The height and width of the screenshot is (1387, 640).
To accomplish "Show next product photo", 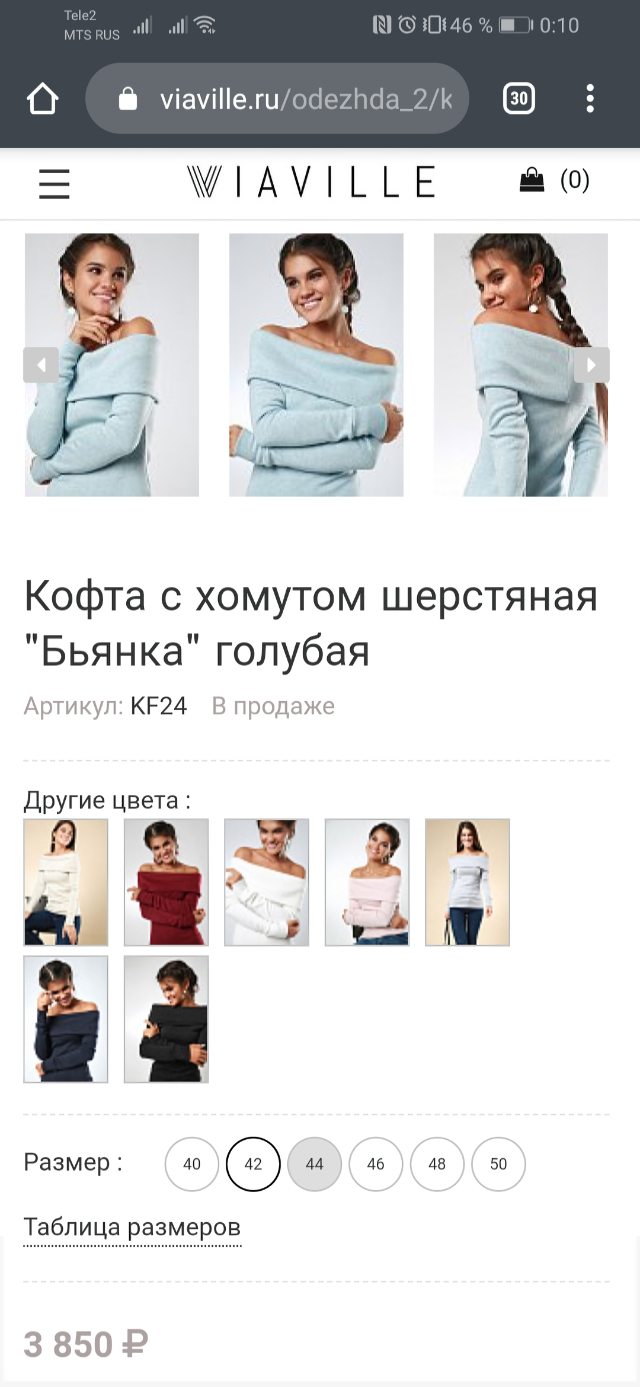I will point(591,365).
